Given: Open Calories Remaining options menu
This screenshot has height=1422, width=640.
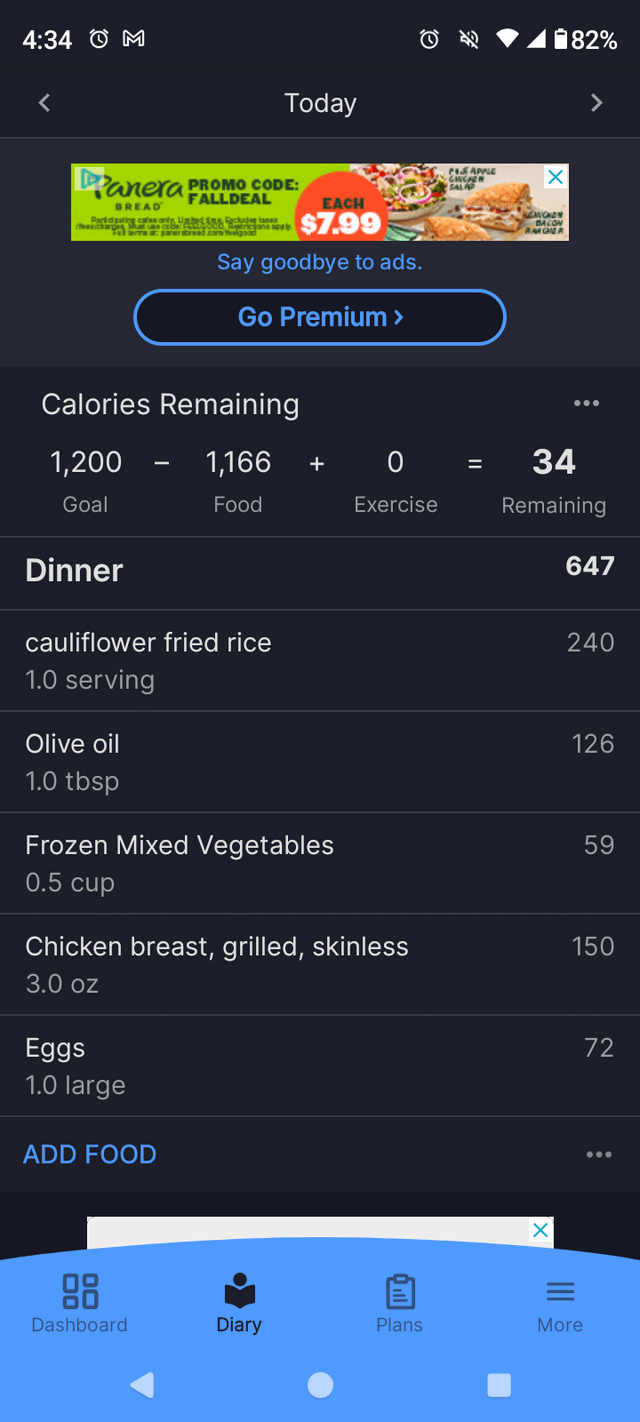Looking at the screenshot, I should point(587,403).
